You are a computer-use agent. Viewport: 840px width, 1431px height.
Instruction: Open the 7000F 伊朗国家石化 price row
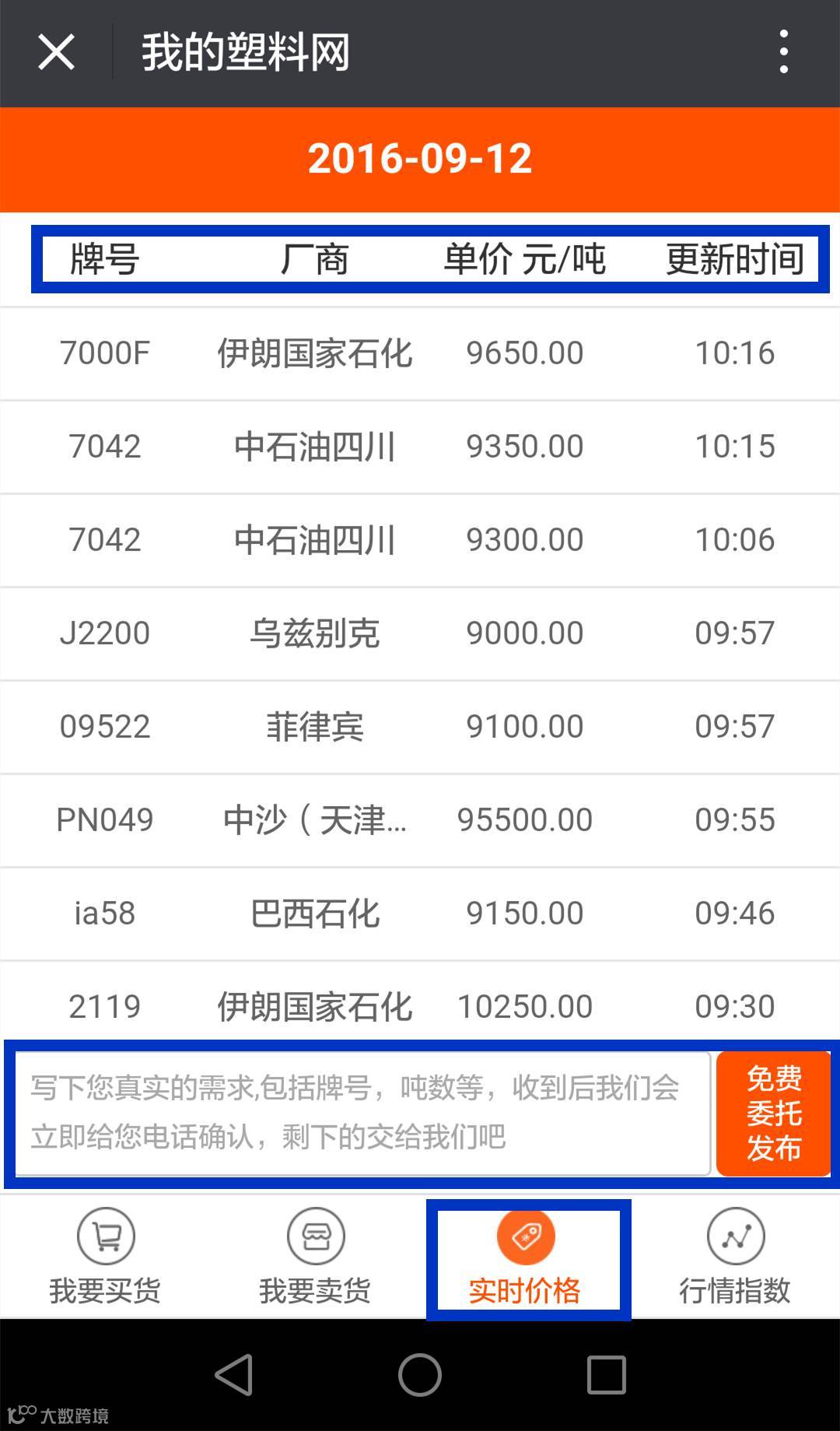click(x=420, y=353)
